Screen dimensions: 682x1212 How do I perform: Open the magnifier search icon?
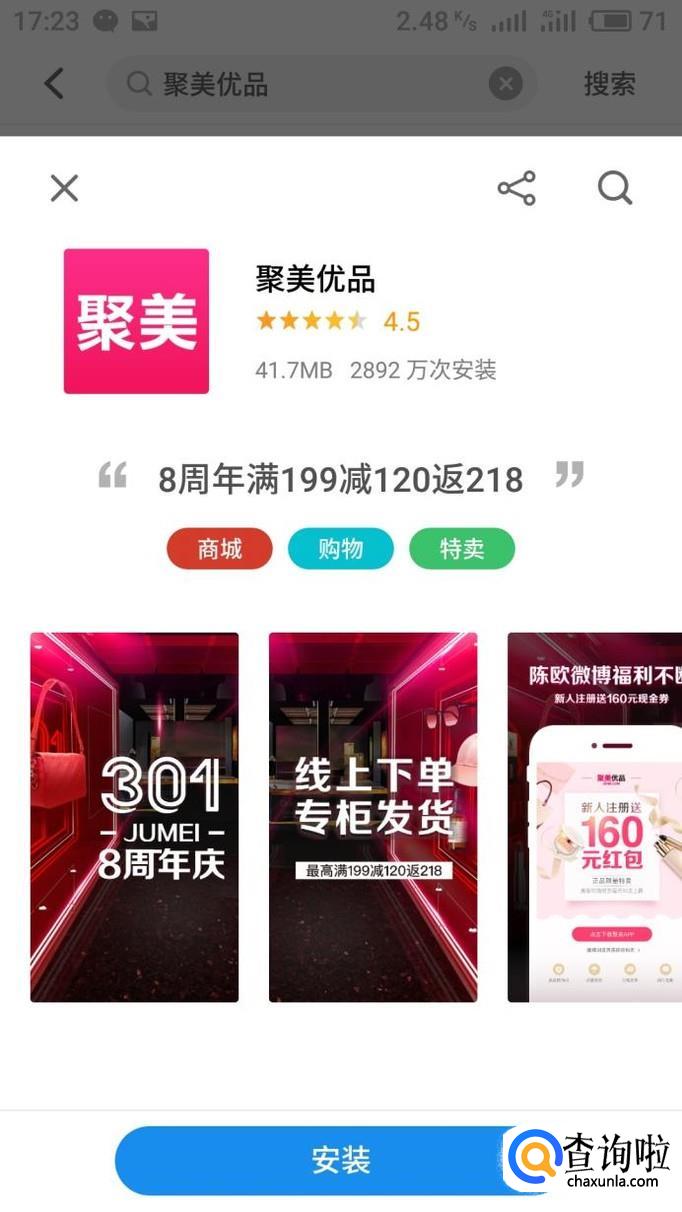[x=615, y=188]
